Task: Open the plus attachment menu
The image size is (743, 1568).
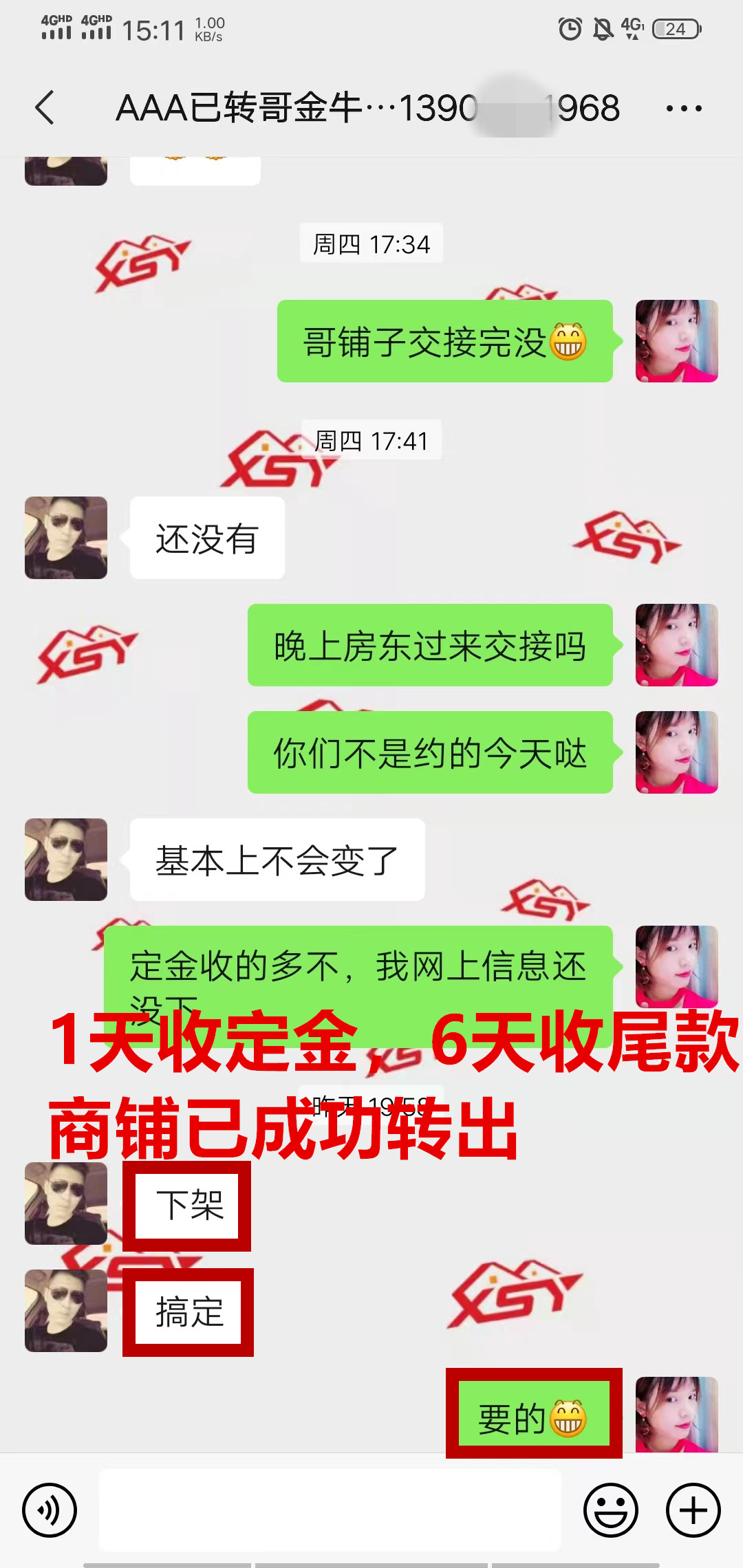Action: click(x=693, y=1510)
